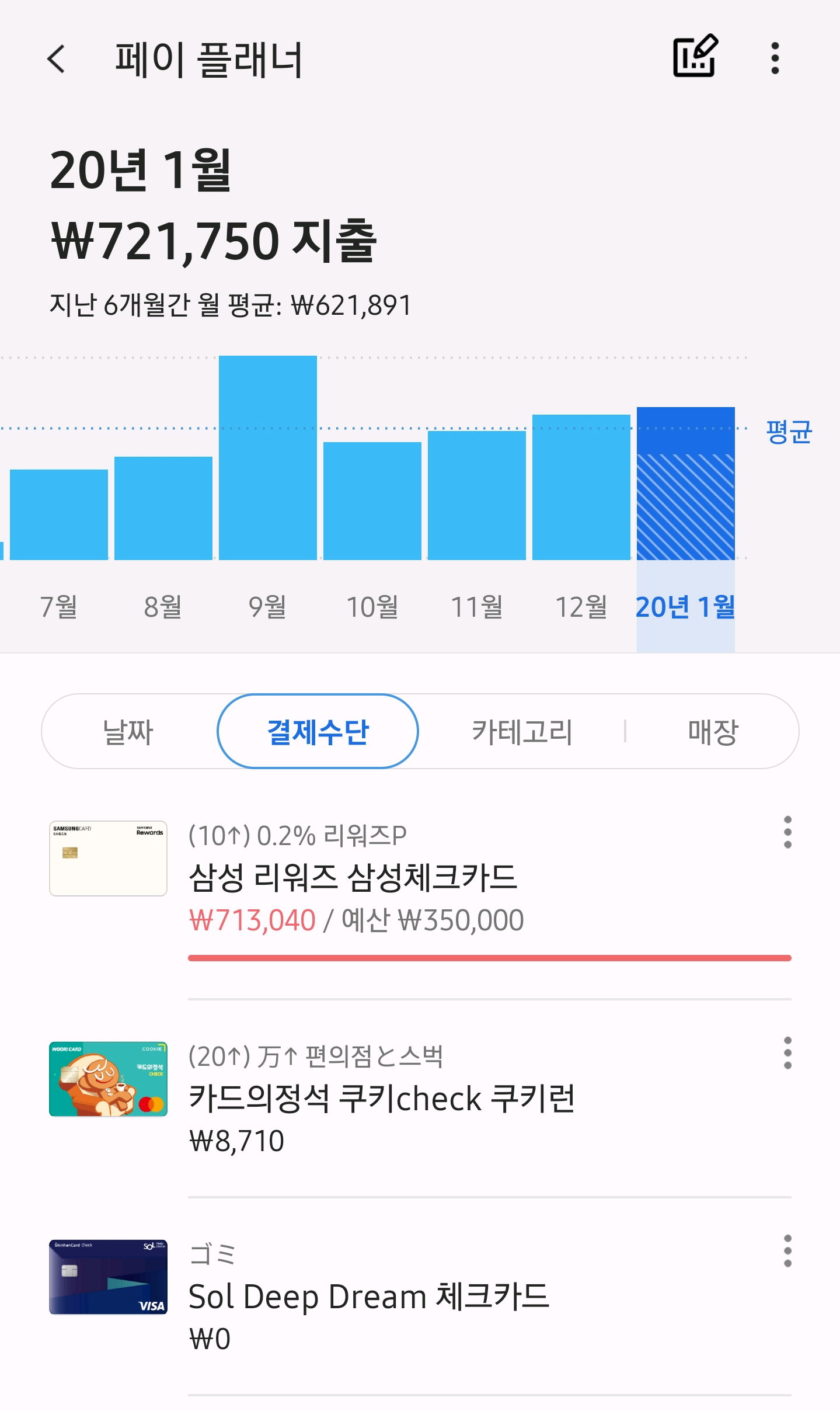
Task: Switch to the 카테고리 tab
Action: (x=522, y=731)
